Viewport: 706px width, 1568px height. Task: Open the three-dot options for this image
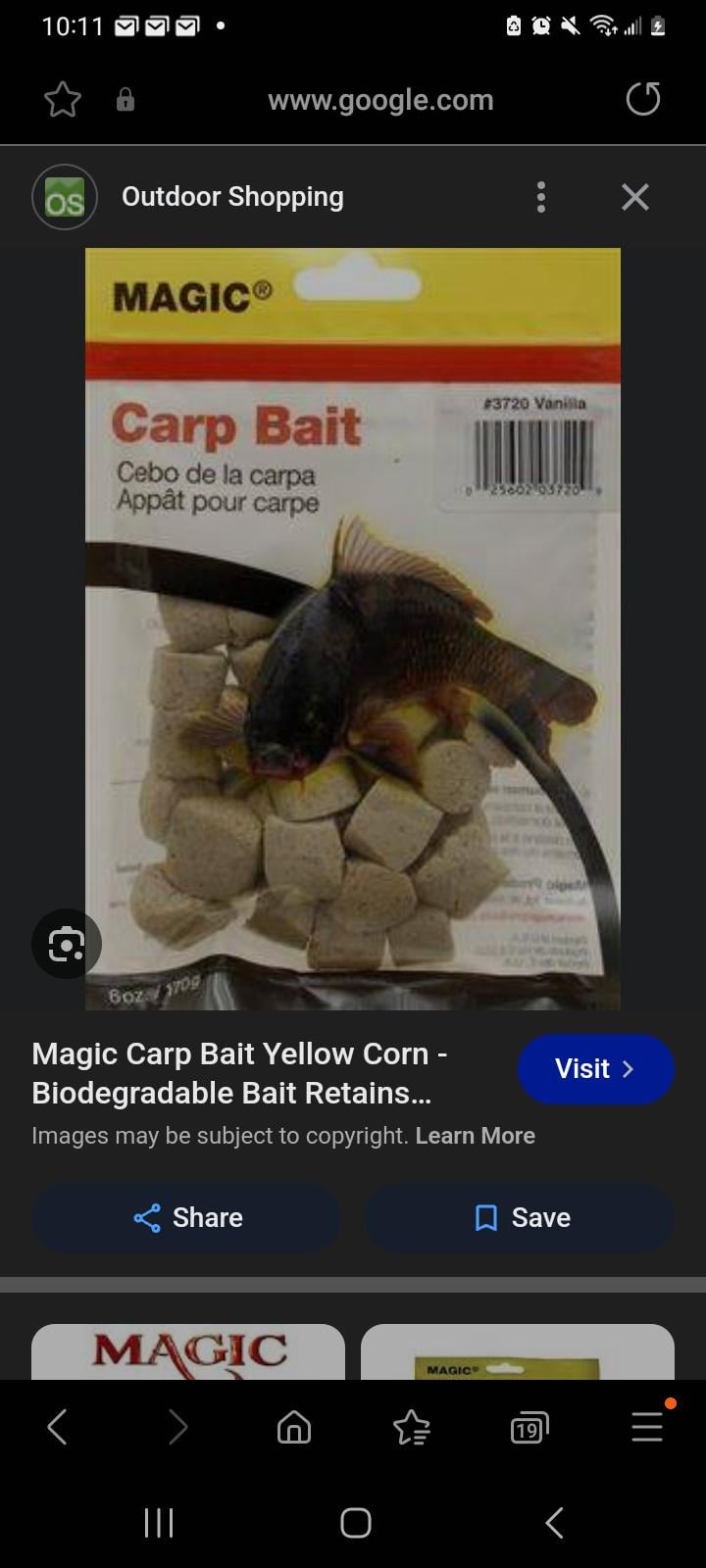[540, 197]
